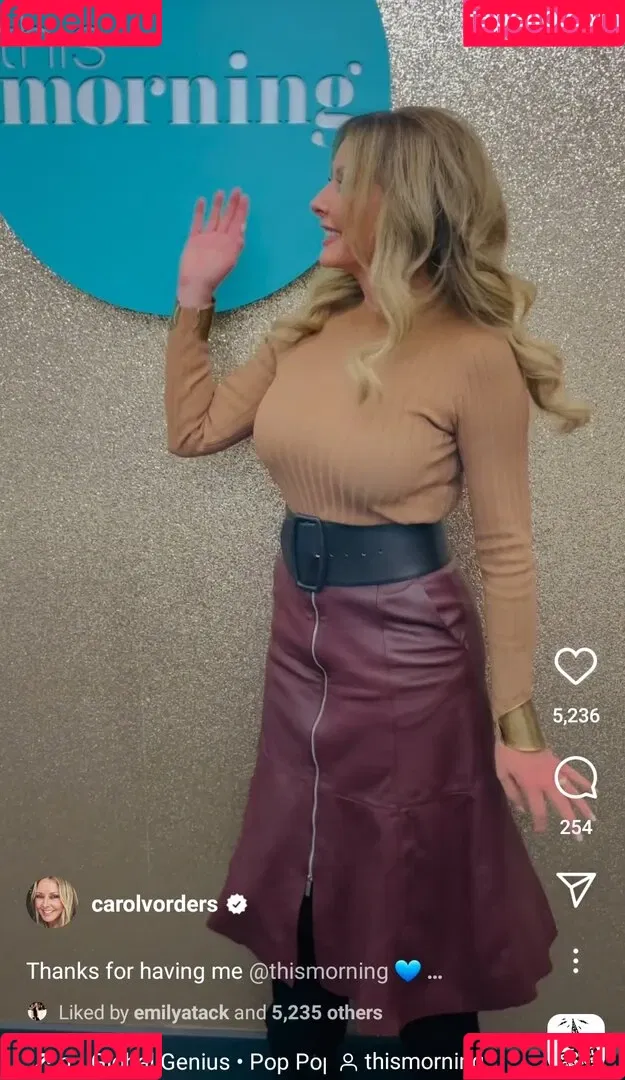This screenshot has height=1080, width=625.
Task: View the likes list via 5,235 others
Action: click(x=326, y=1013)
